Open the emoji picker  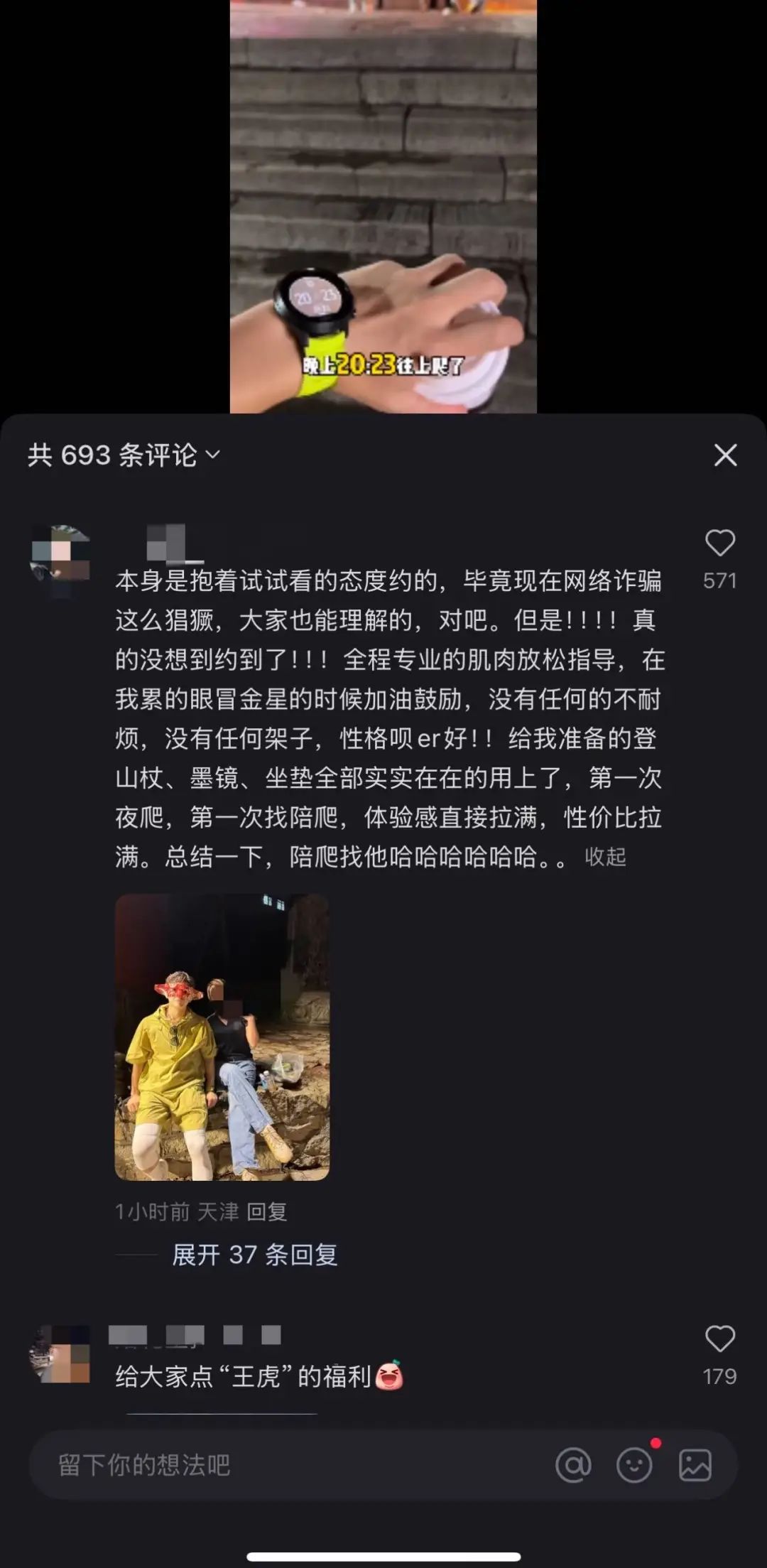coord(633,1465)
